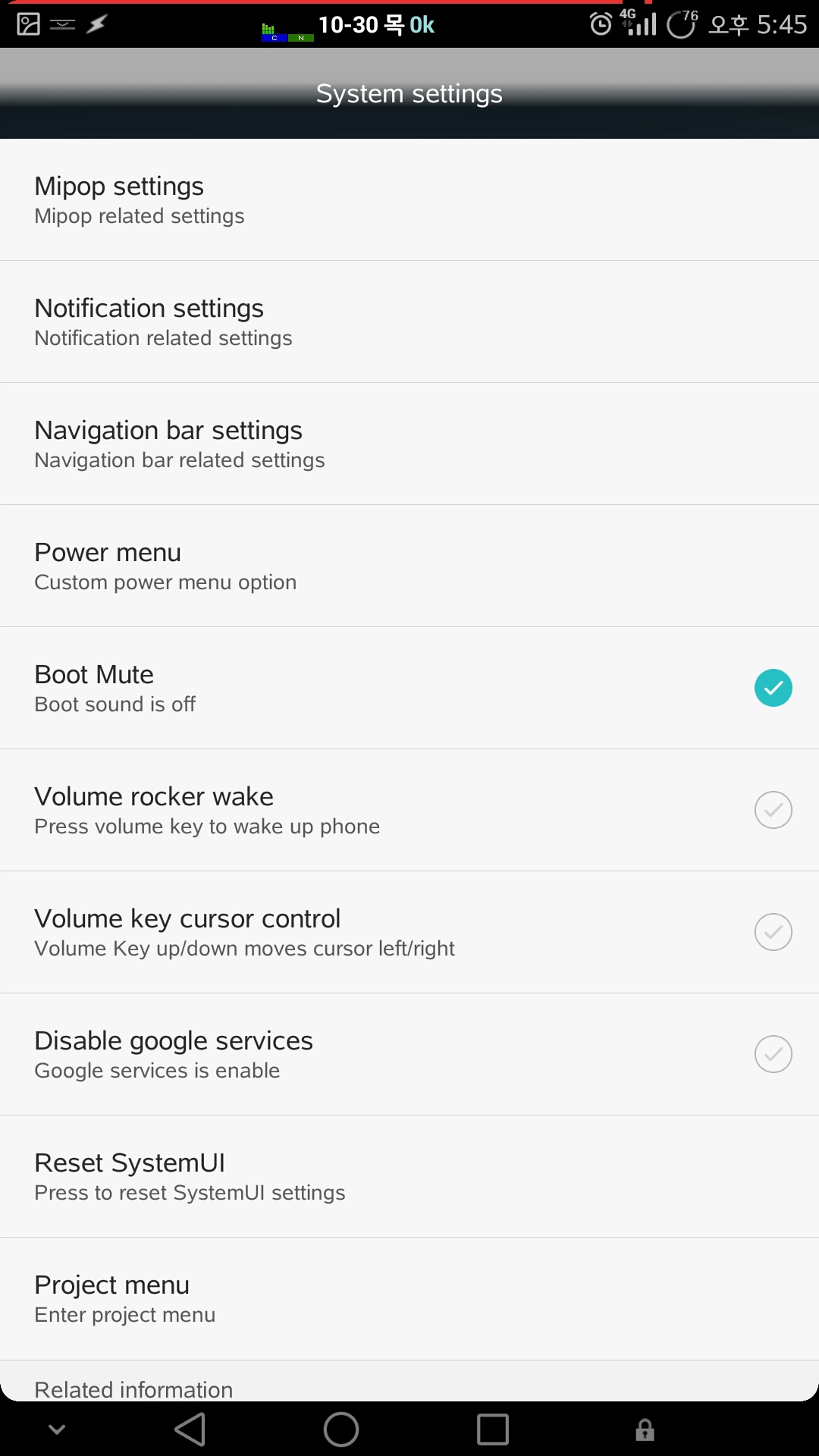The width and height of the screenshot is (819, 1456).
Task: Hide the navigation bar with the chevron
Action: click(57, 1429)
